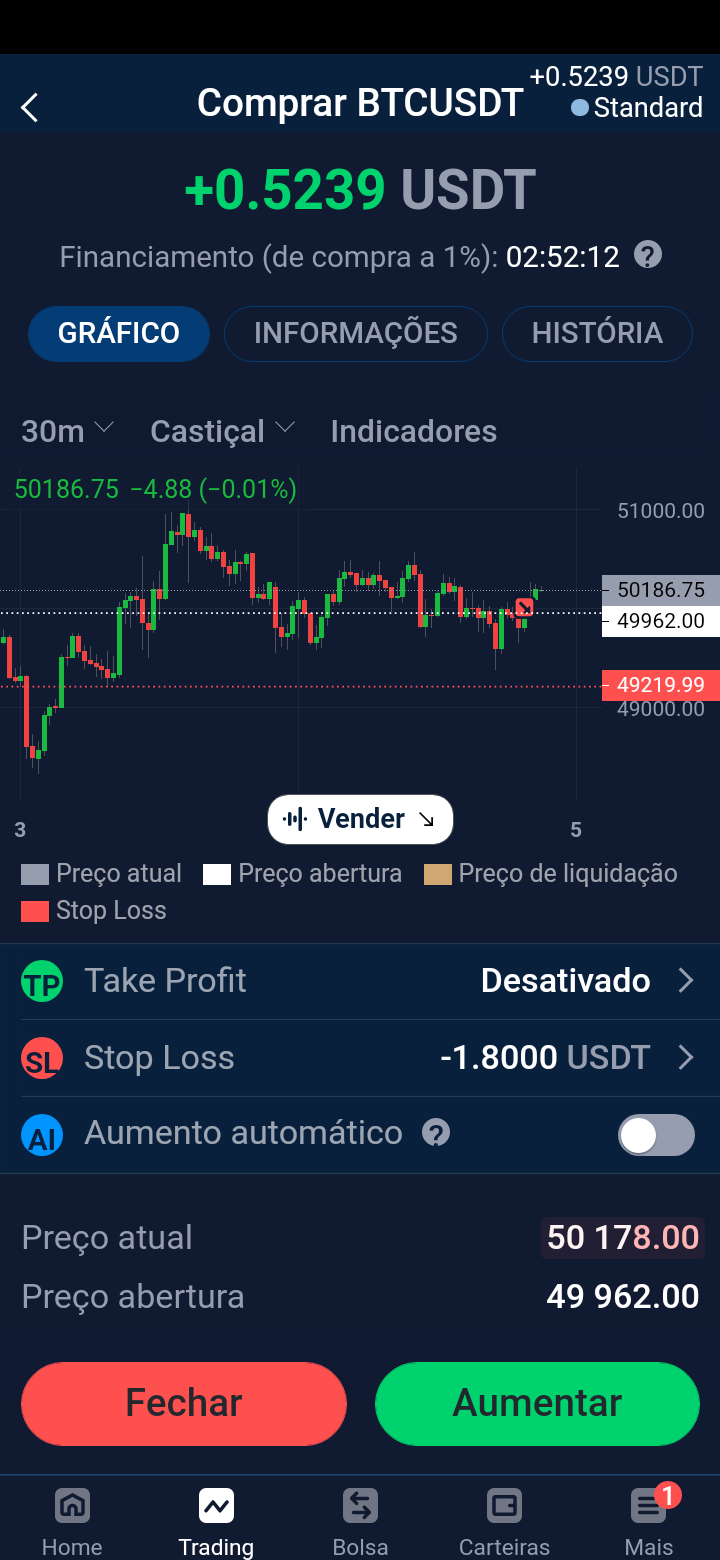This screenshot has width=720, height=1560.
Task: Go back using the top arrow
Action: [30, 107]
